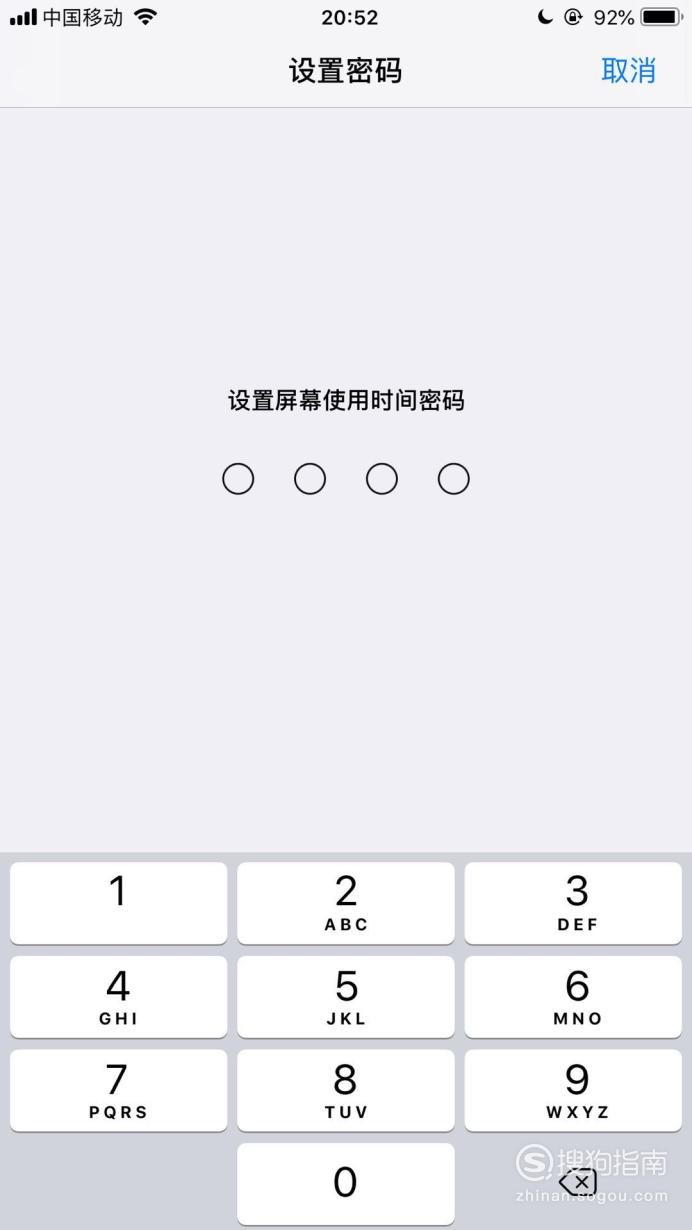Image resolution: width=692 pixels, height=1230 pixels.
Task: Tap 取消 to cancel passcode setup
Action: pyautogui.click(x=628, y=71)
